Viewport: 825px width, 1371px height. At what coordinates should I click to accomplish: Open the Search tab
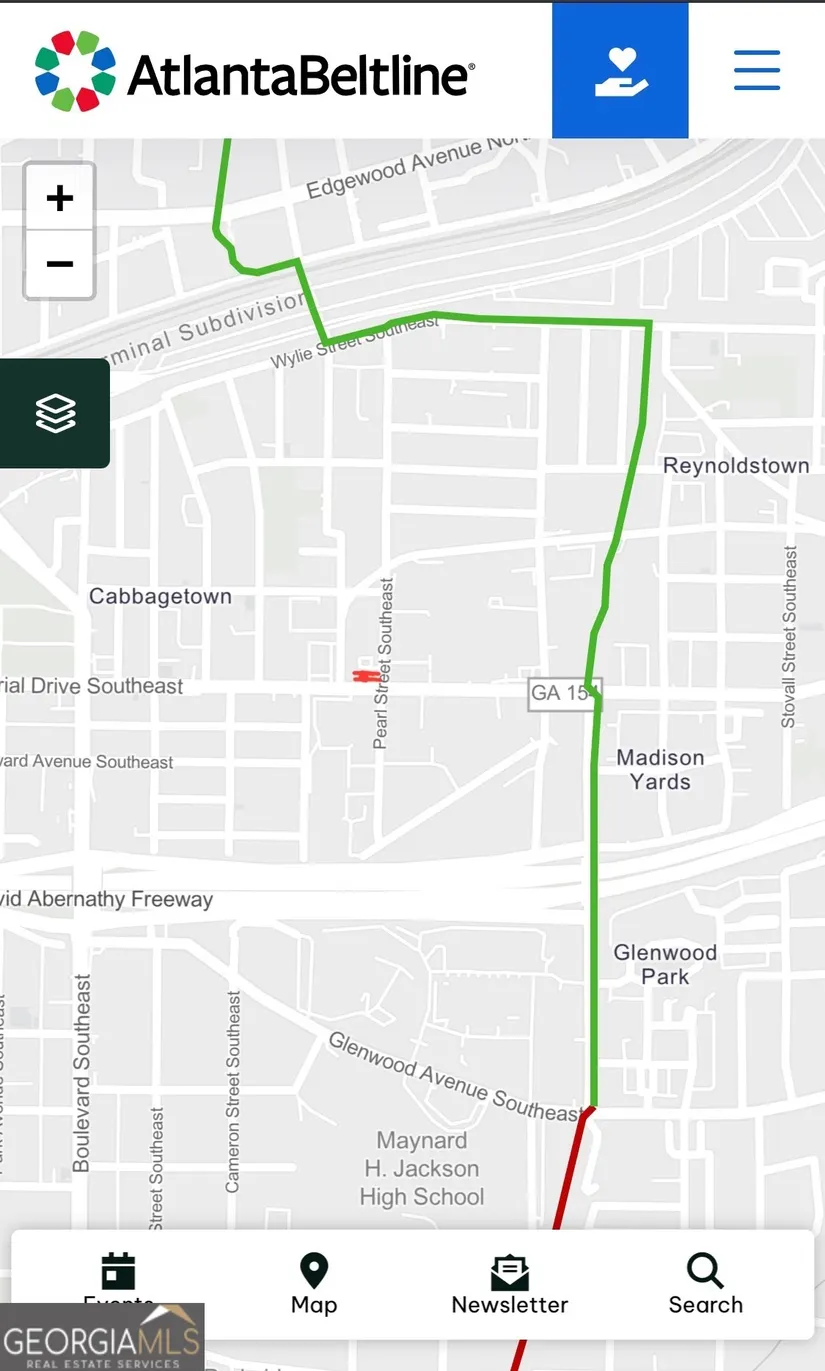(706, 1284)
